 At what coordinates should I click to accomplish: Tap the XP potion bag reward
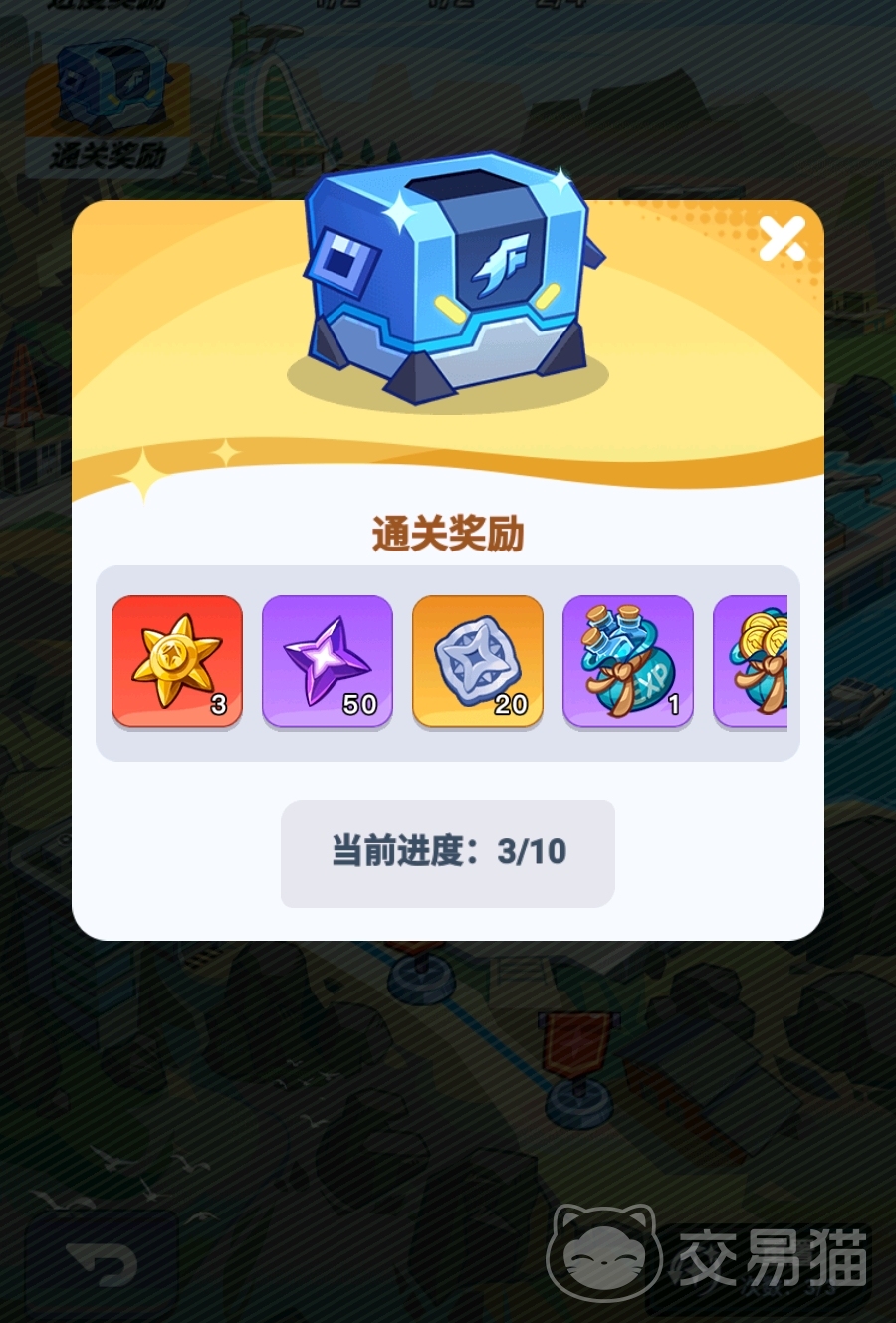628,661
